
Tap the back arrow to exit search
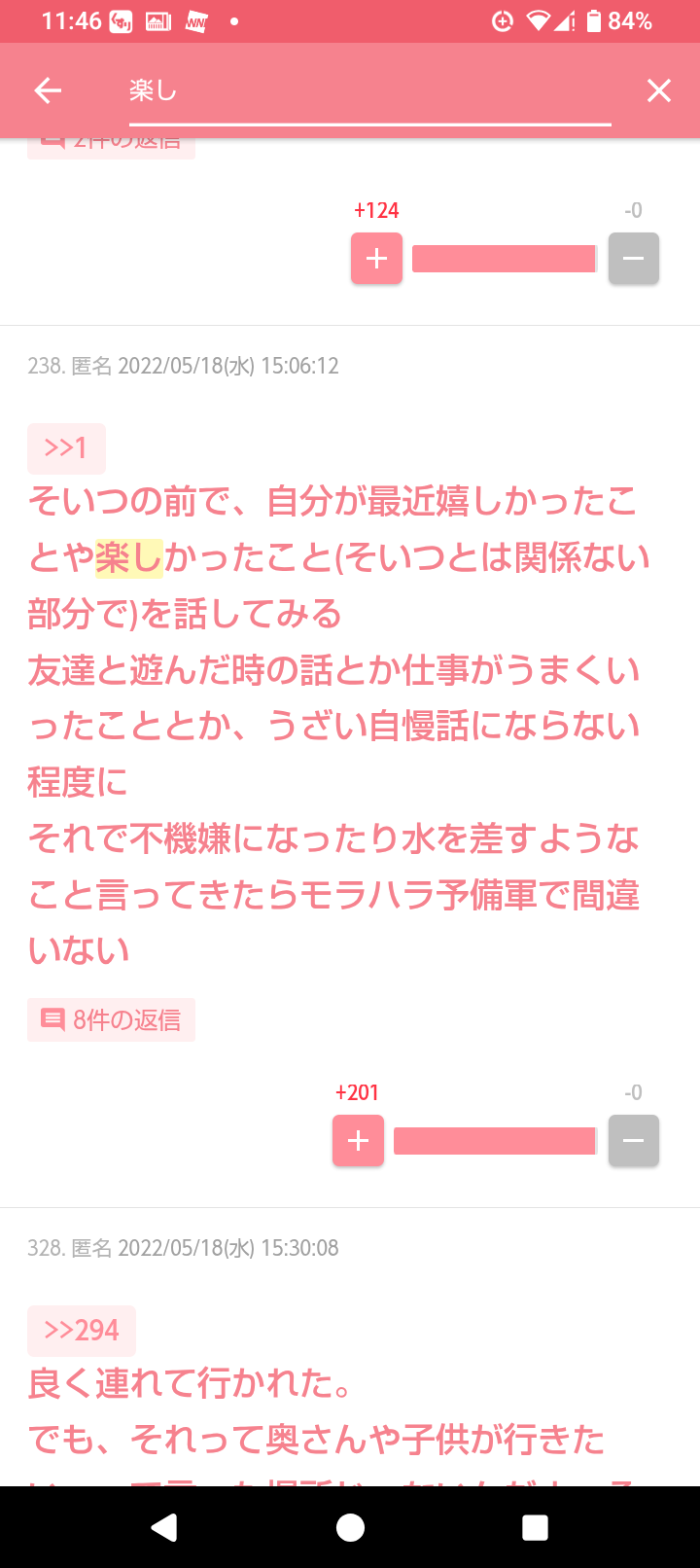(x=47, y=89)
